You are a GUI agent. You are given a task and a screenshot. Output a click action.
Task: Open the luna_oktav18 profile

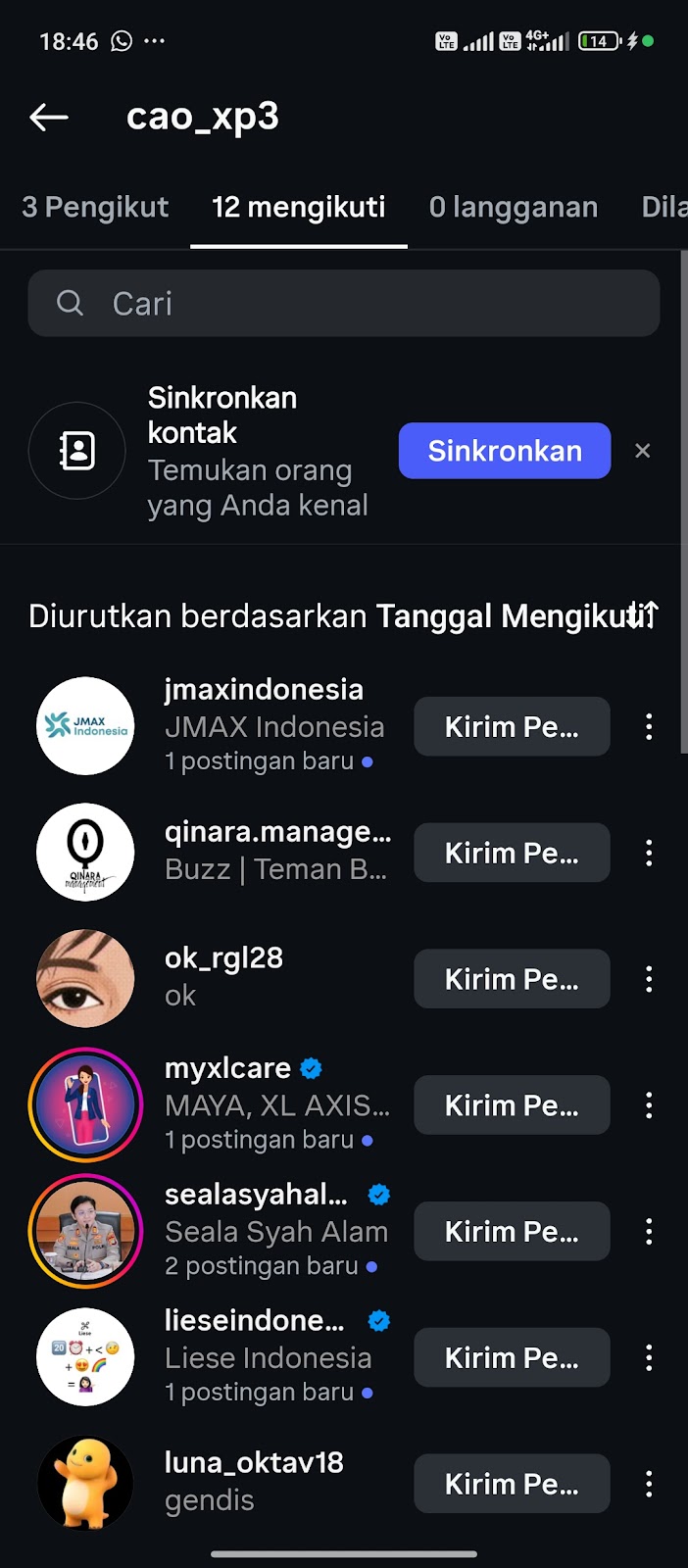pos(254,1463)
